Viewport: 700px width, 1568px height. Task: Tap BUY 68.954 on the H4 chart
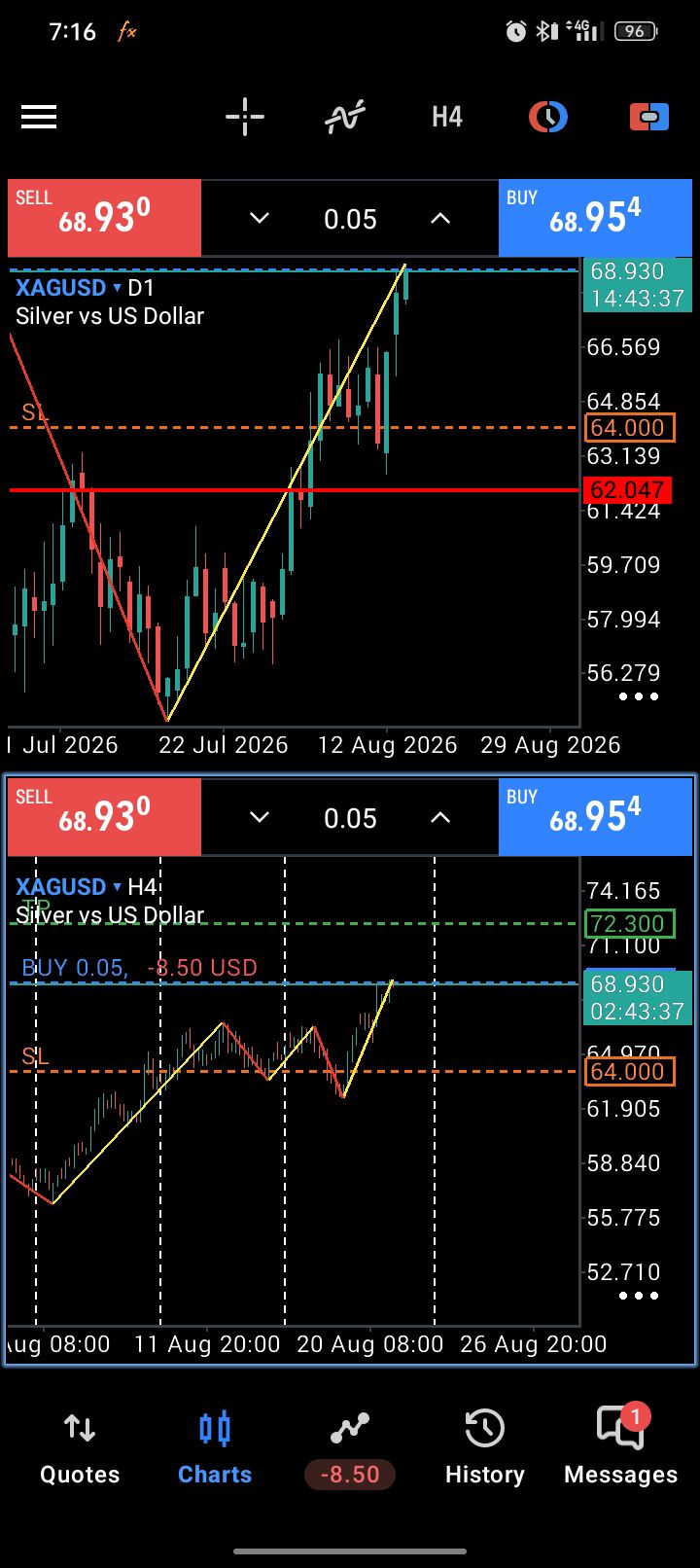click(x=595, y=817)
